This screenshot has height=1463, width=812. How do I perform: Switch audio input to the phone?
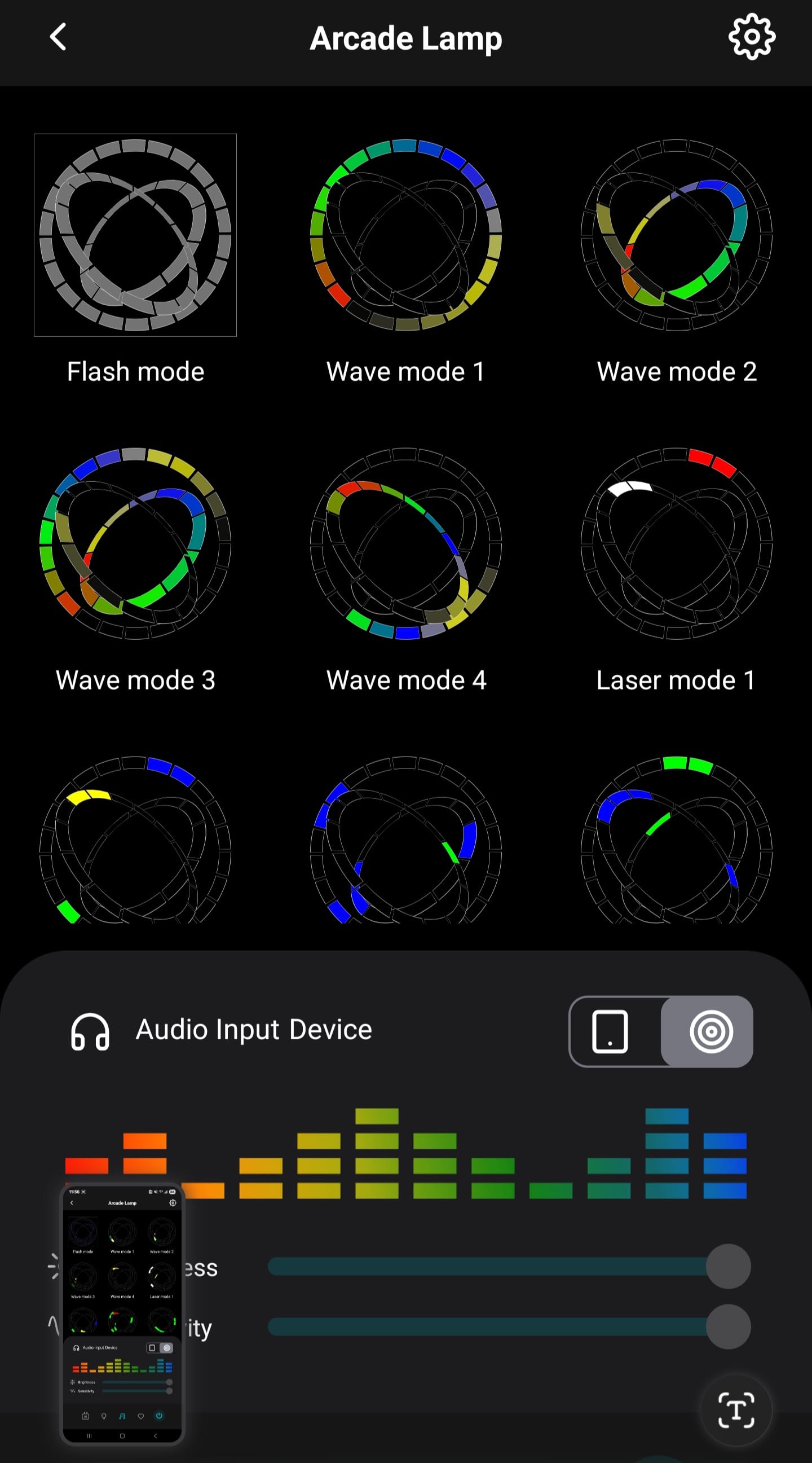[x=611, y=1031]
